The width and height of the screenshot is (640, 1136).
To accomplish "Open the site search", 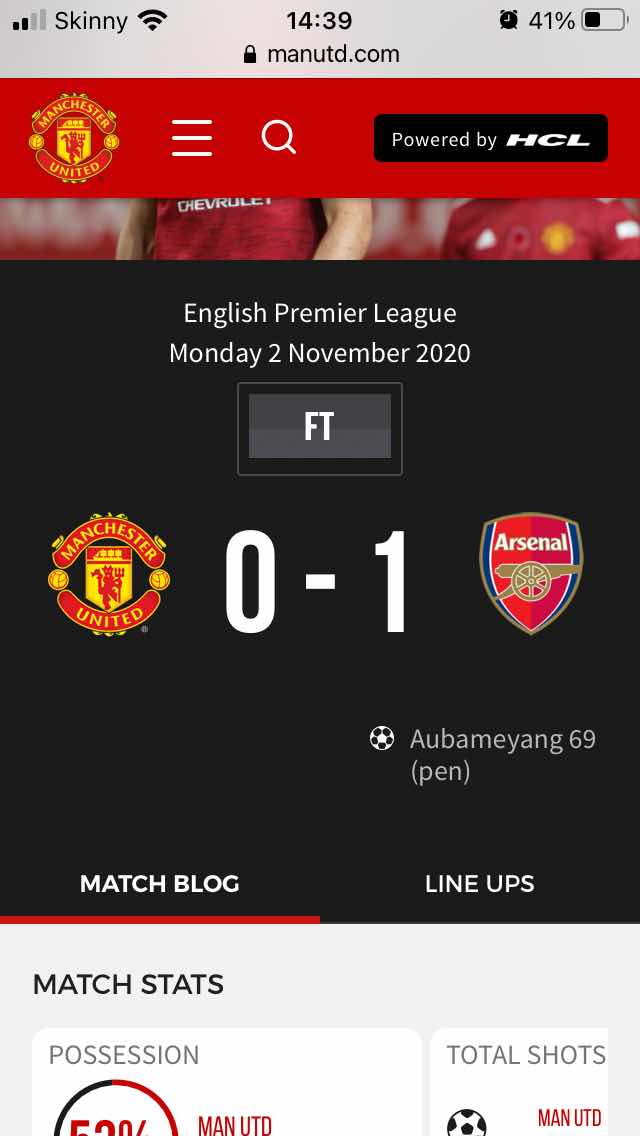I will pyautogui.click(x=279, y=137).
